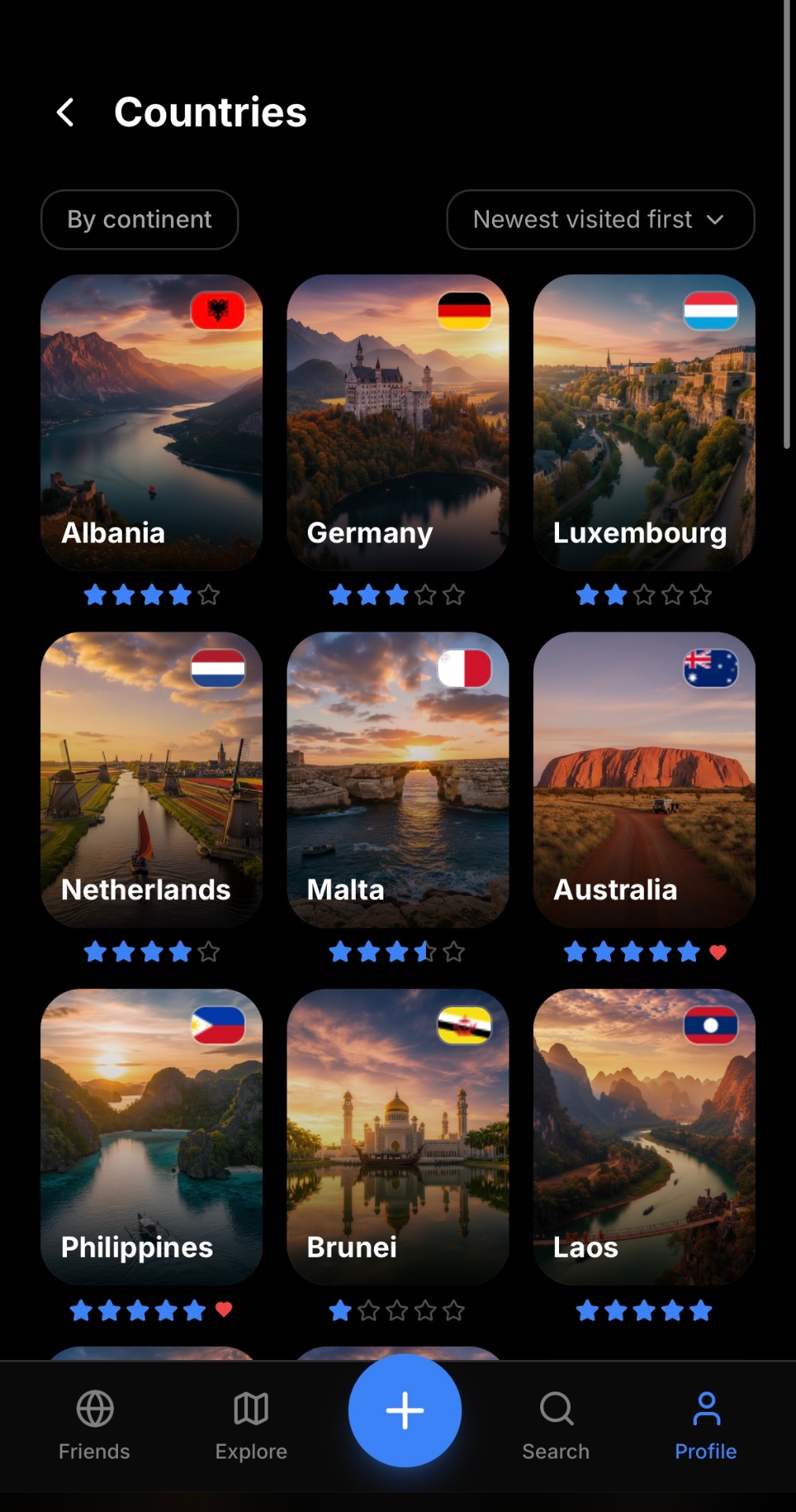The image size is (796, 1512).
Task: Switch to the Explore tab
Action: pyautogui.click(x=251, y=1426)
